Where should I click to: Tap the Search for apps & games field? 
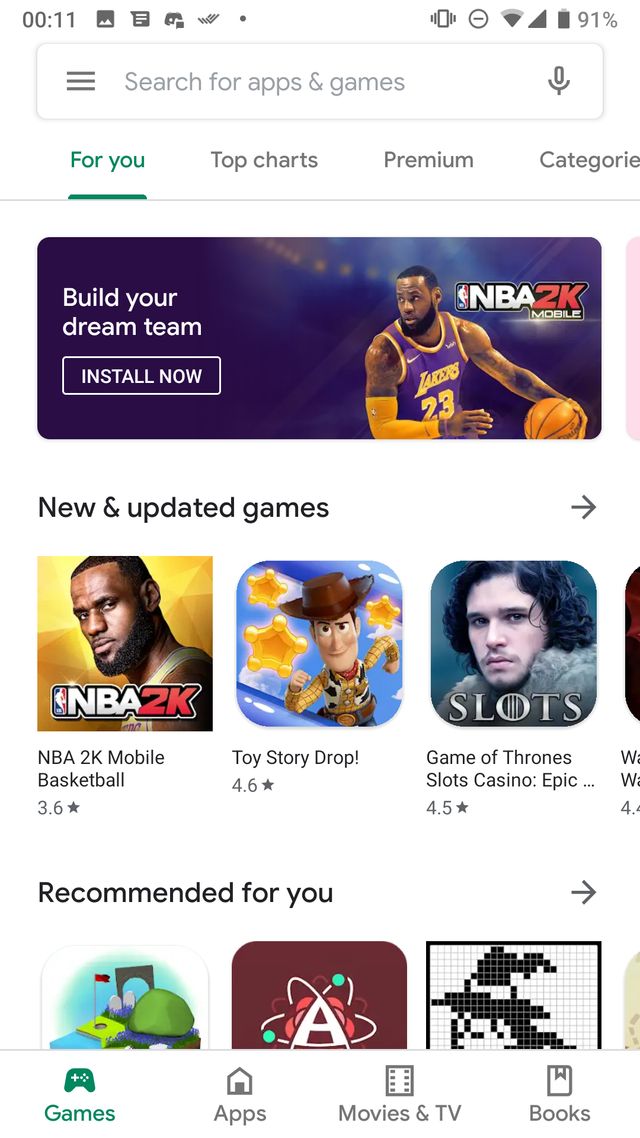[300, 82]
